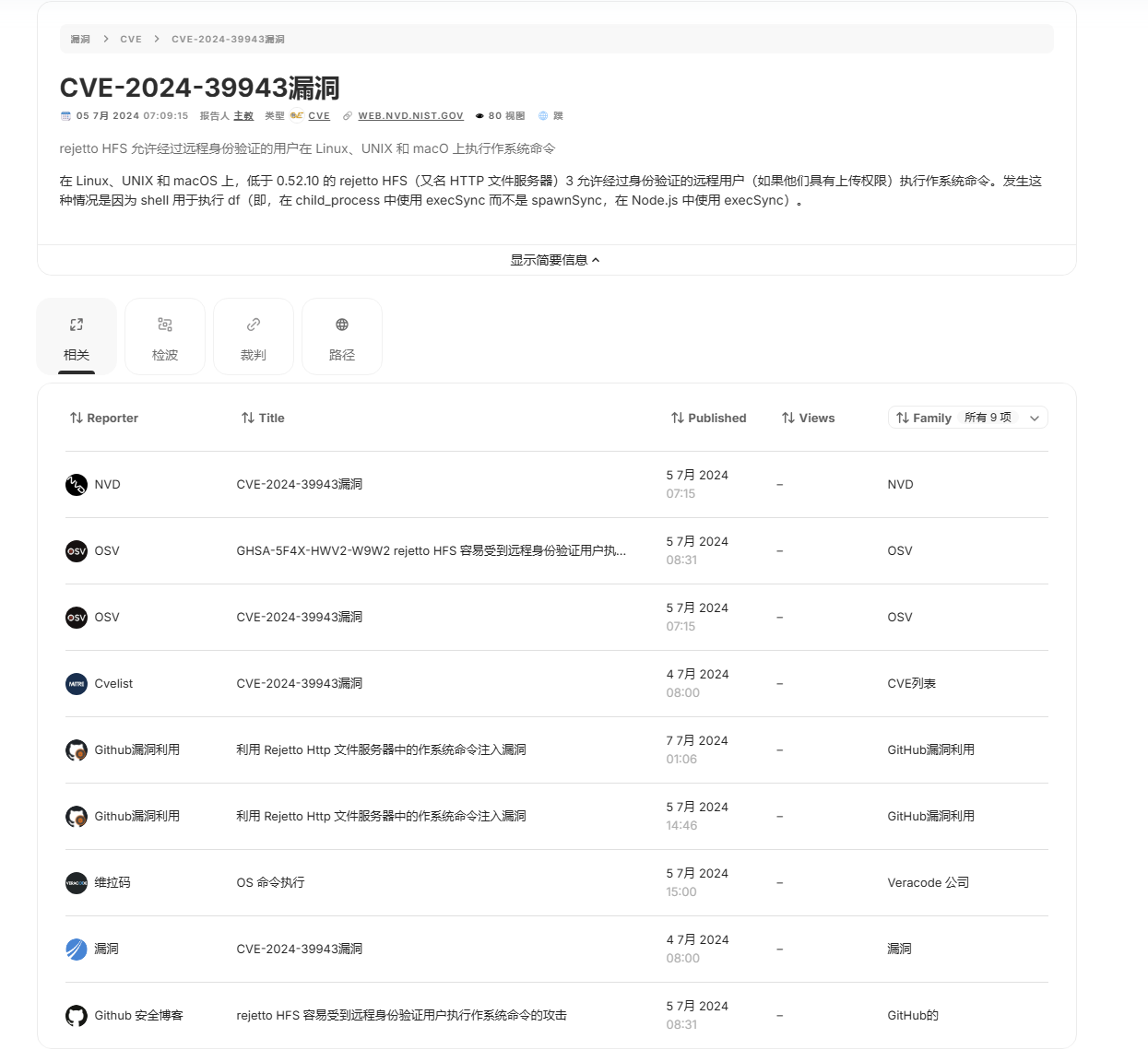Sort table by Views column

808,418
